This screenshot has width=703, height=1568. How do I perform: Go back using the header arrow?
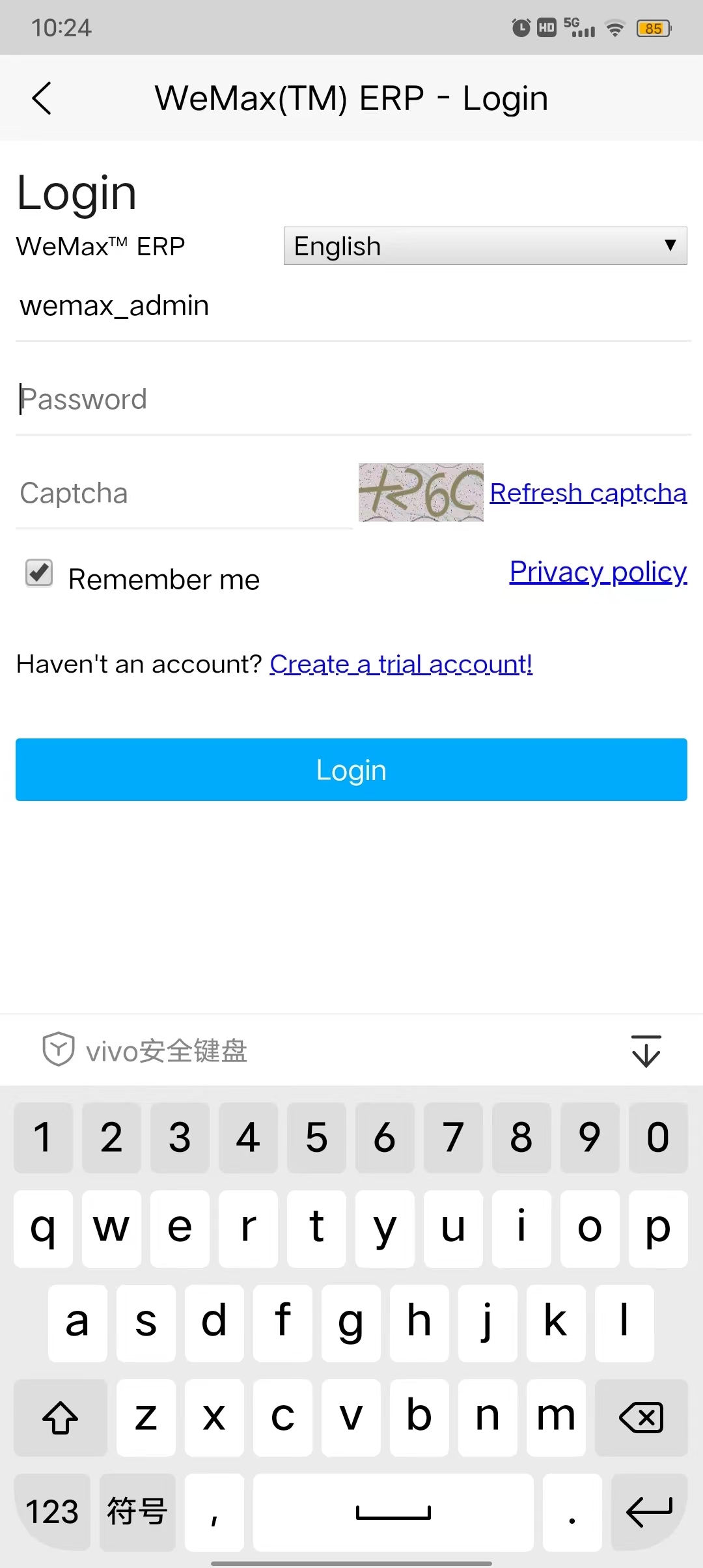tap(42, 98)
